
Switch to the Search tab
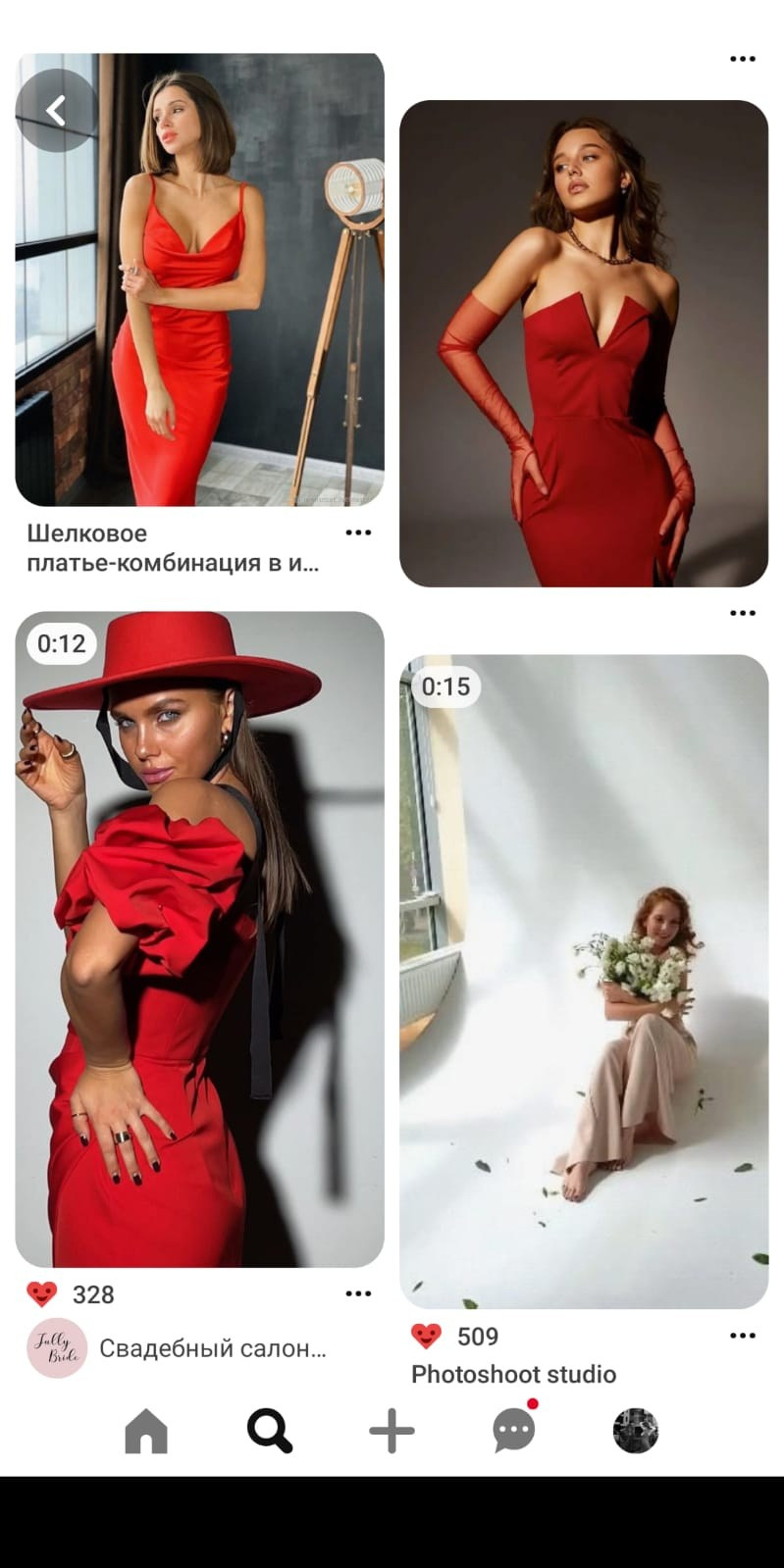(269, 1432)
